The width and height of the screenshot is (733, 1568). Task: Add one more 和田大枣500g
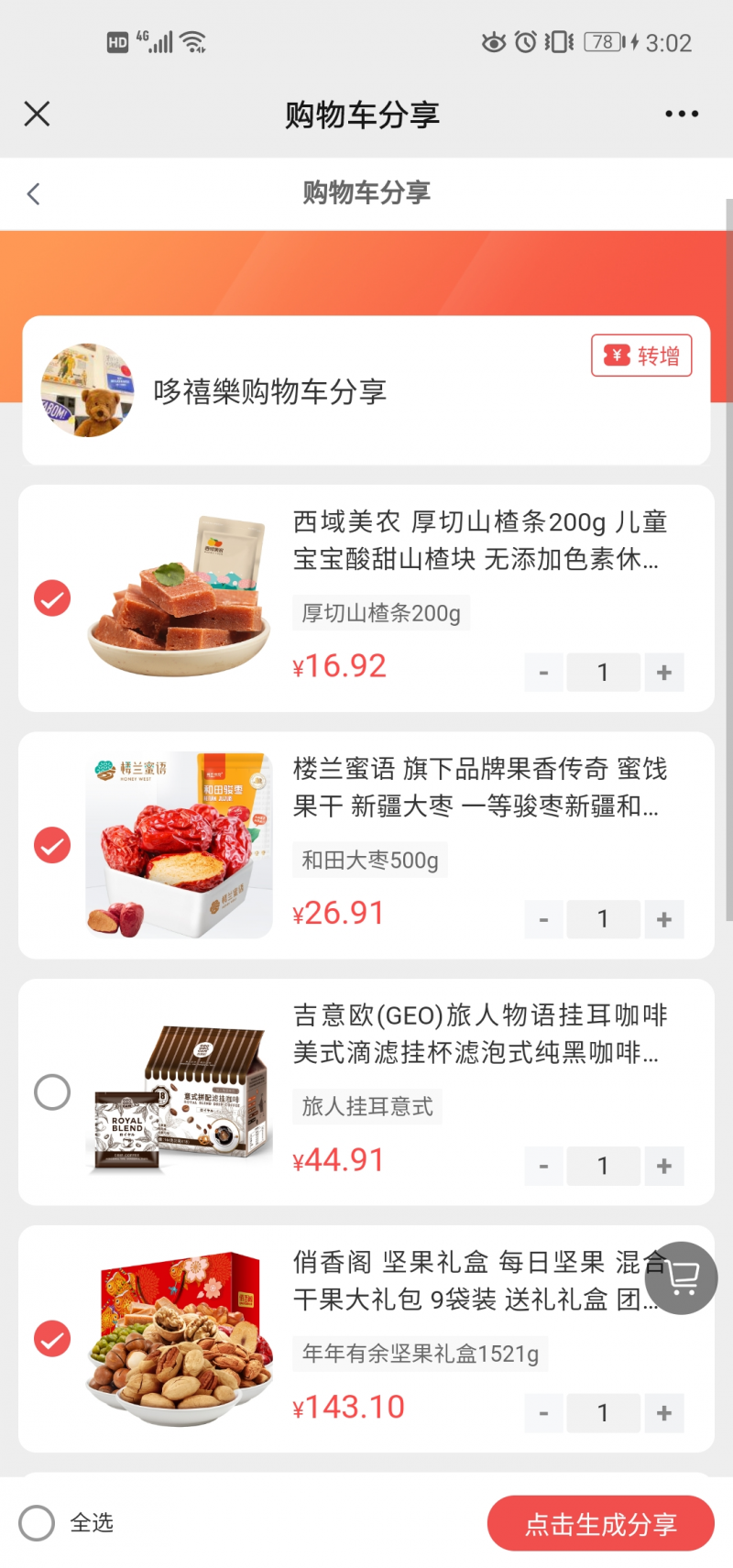pos(664,919)
